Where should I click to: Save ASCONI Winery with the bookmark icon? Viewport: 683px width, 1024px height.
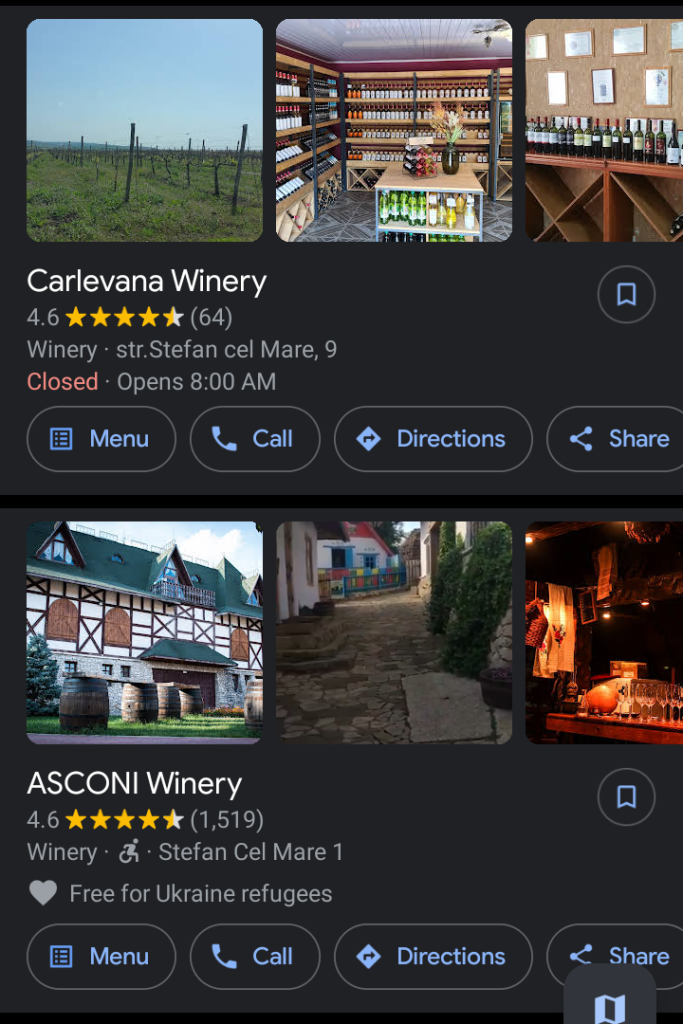(x=626, y=797)
